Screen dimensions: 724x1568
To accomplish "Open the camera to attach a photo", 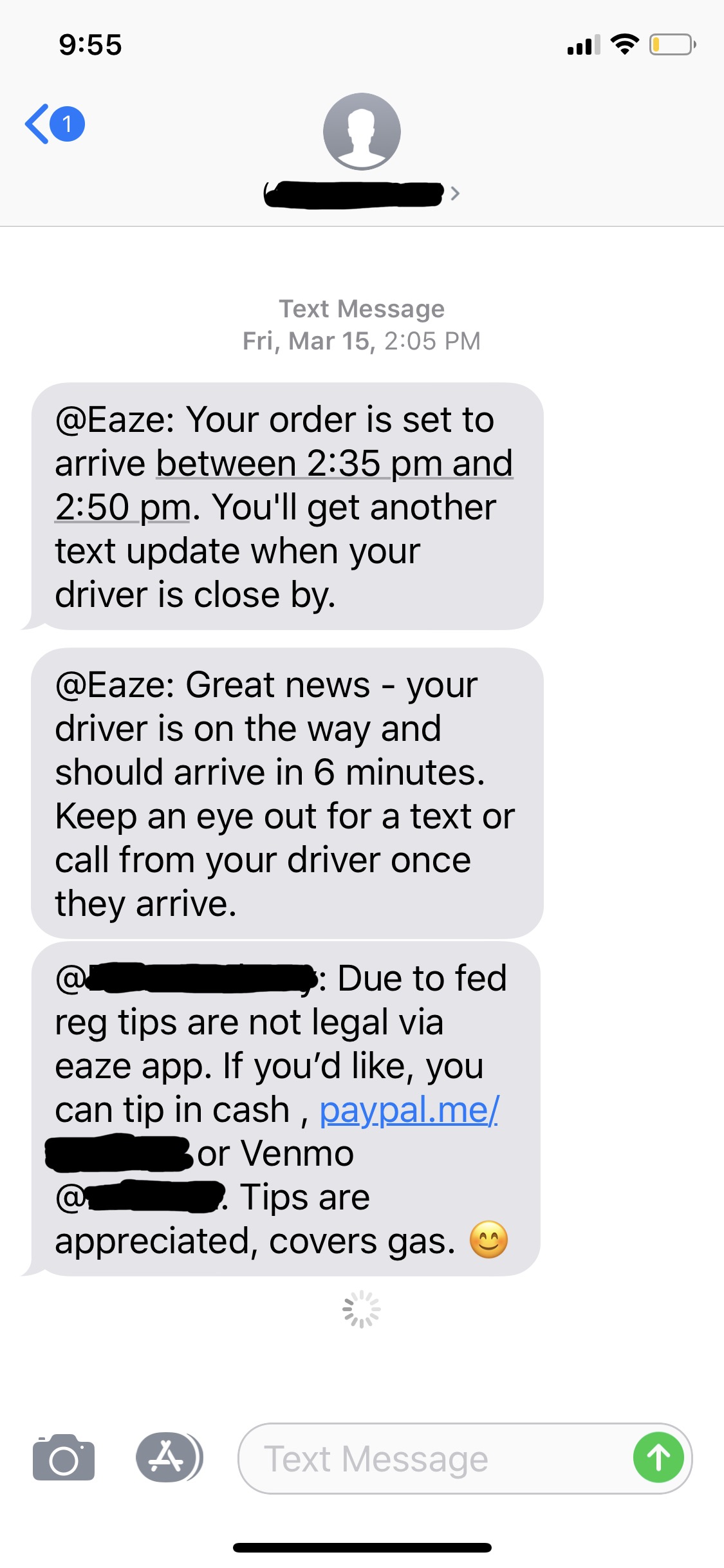I will (64, 1457).
